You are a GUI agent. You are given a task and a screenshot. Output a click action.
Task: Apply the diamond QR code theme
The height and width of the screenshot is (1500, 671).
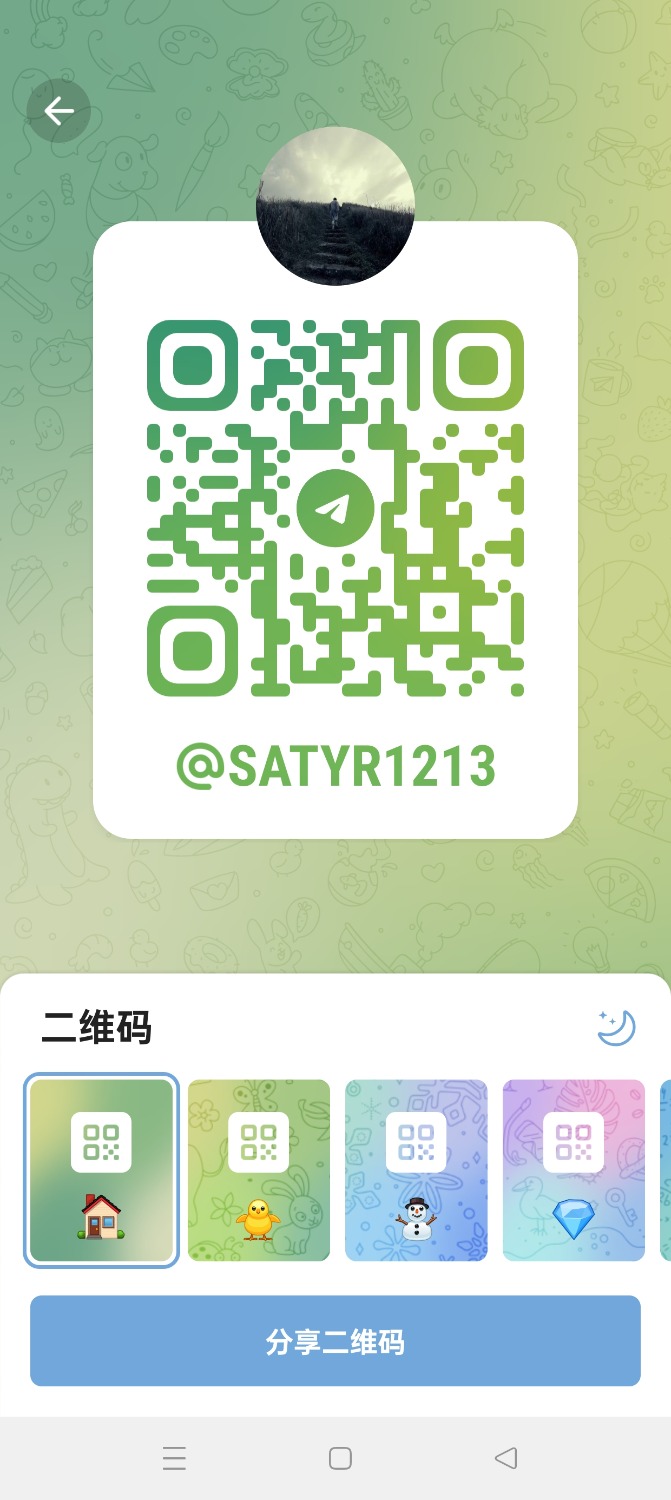coord(573,1170)
